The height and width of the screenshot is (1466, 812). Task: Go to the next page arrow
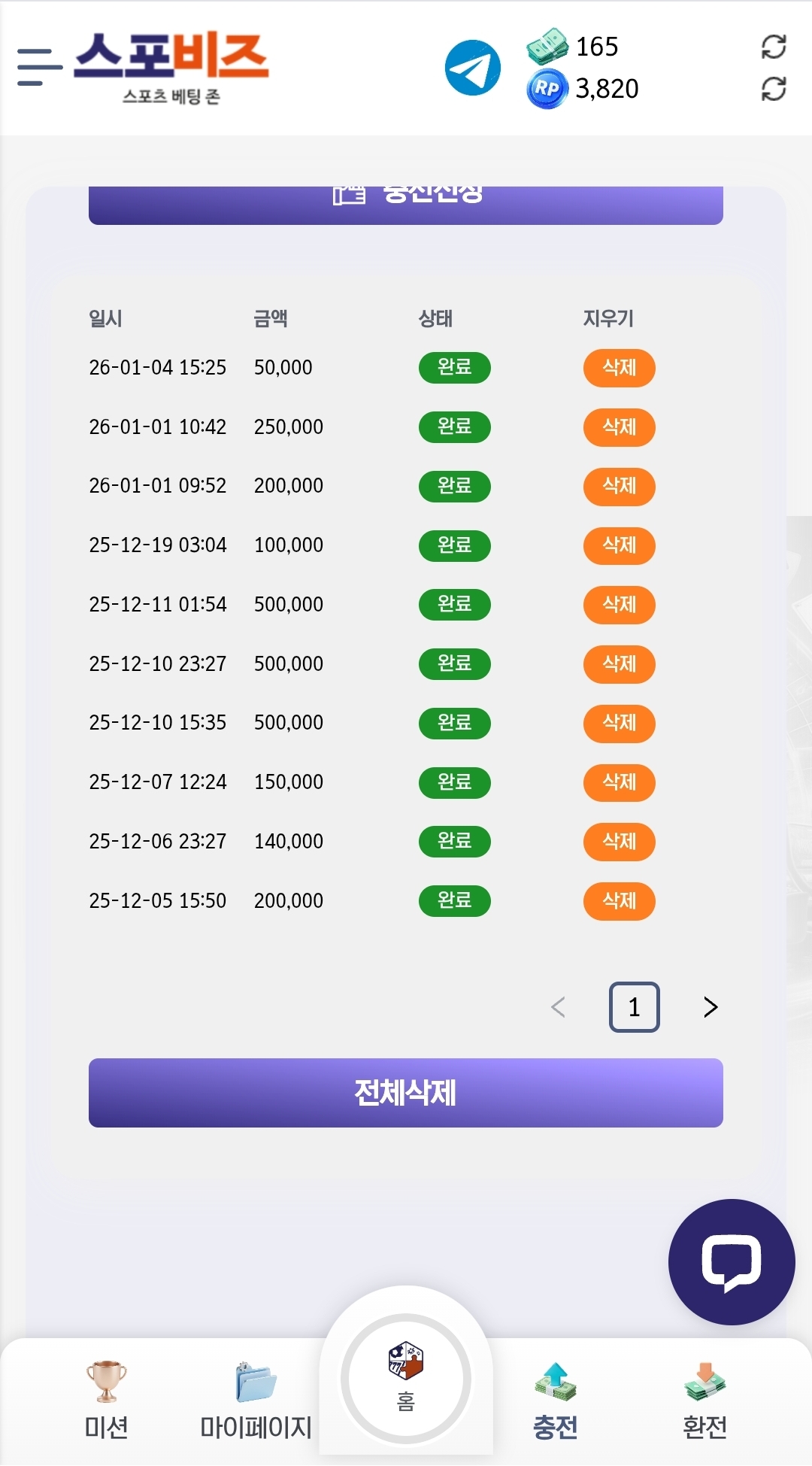(x=710, y=1007)
